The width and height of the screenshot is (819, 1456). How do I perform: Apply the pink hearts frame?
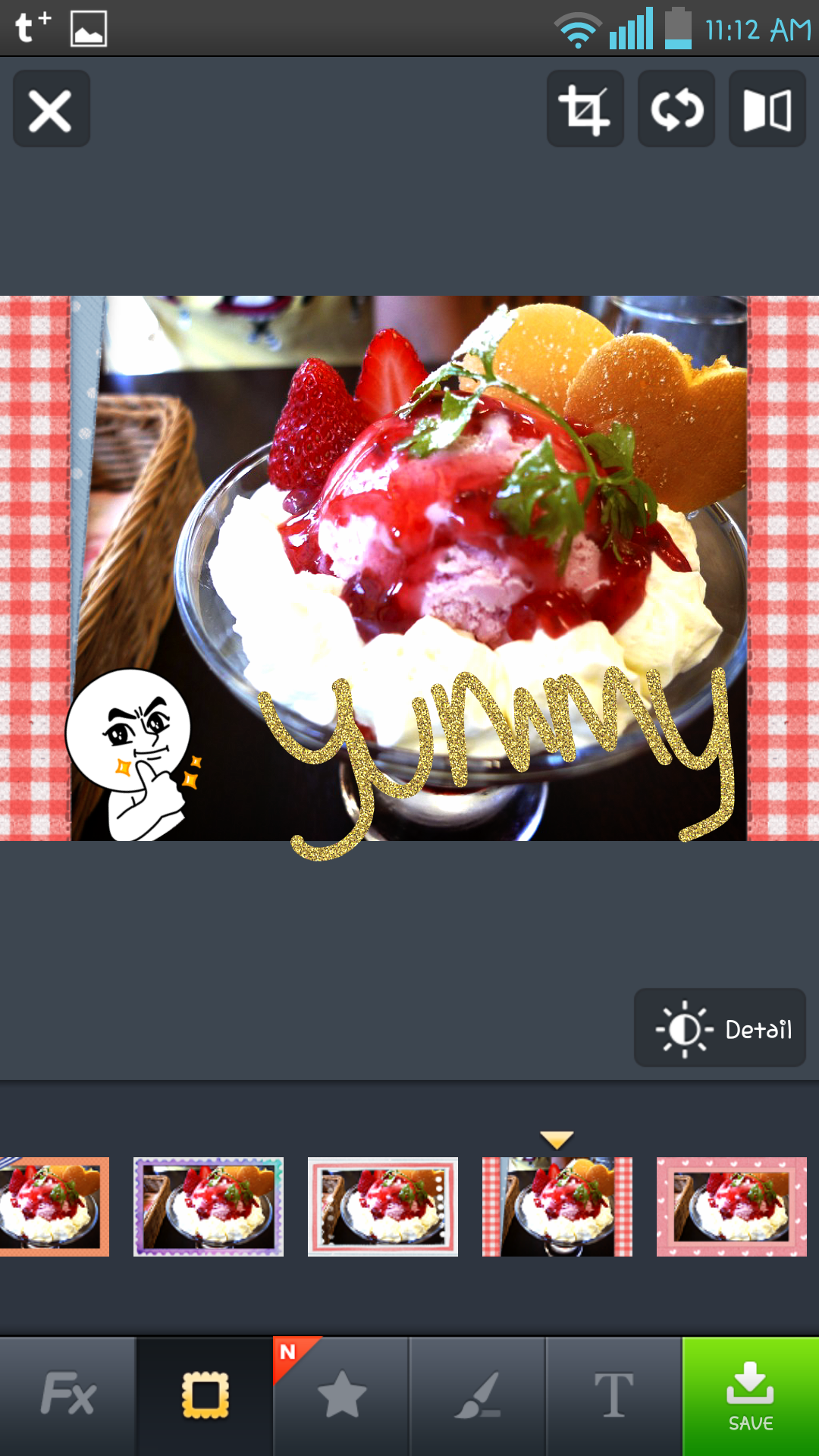point(732,1207)
